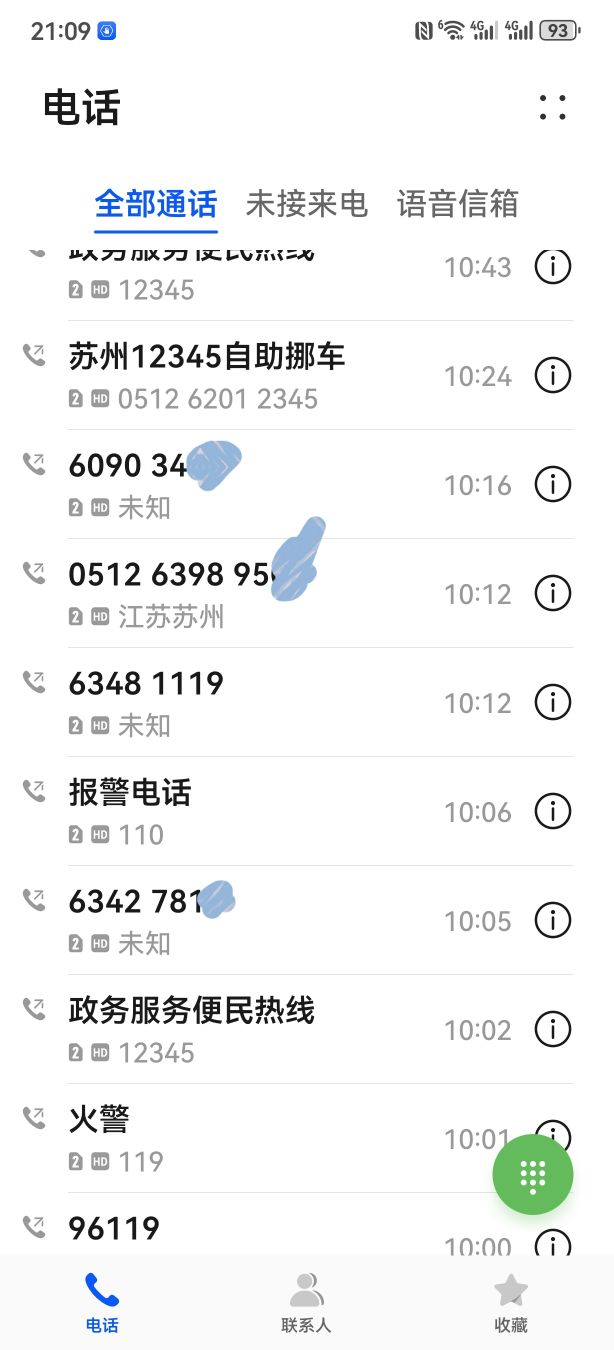Switch to the 未接来电 tab
The image size is (614, 1350).
(x=306, y=204)
